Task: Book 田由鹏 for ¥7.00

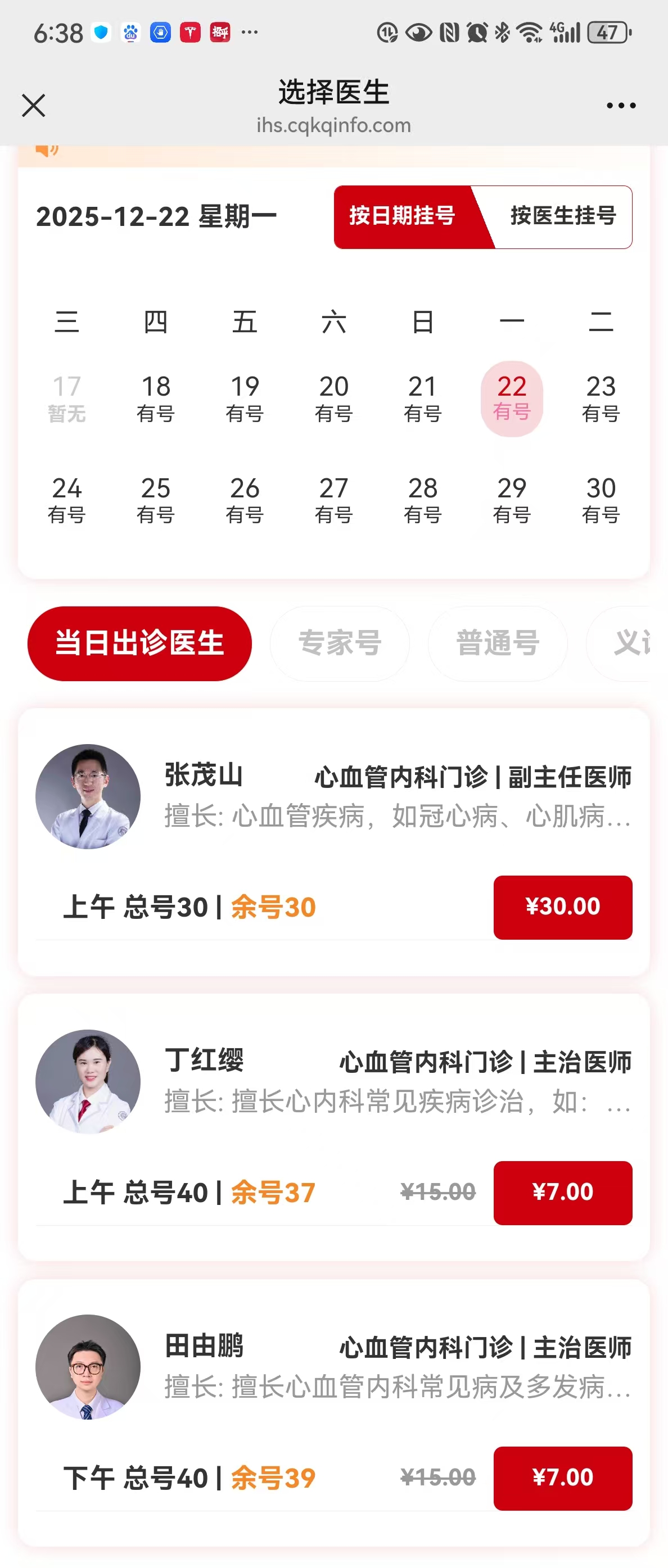Action: pos(562,1478)
